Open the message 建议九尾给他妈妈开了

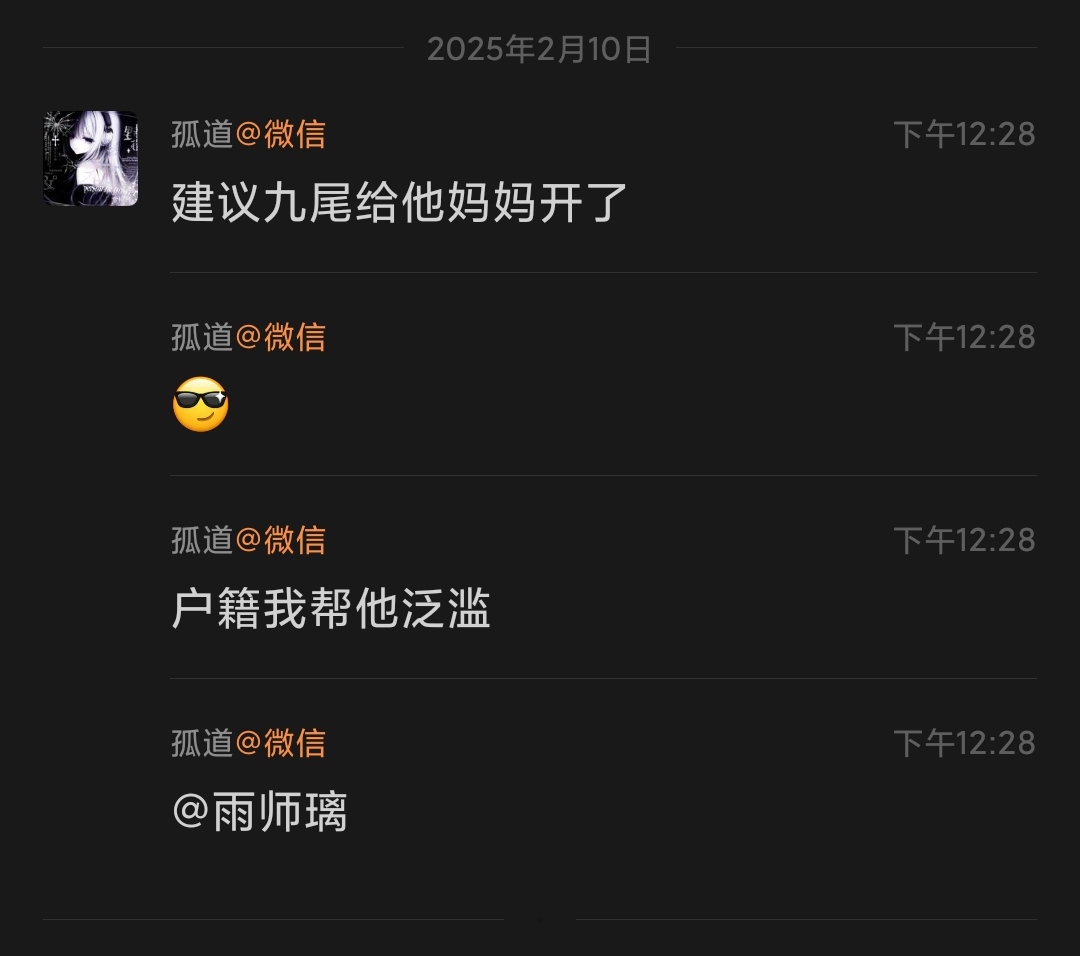[x=400, y=203]
